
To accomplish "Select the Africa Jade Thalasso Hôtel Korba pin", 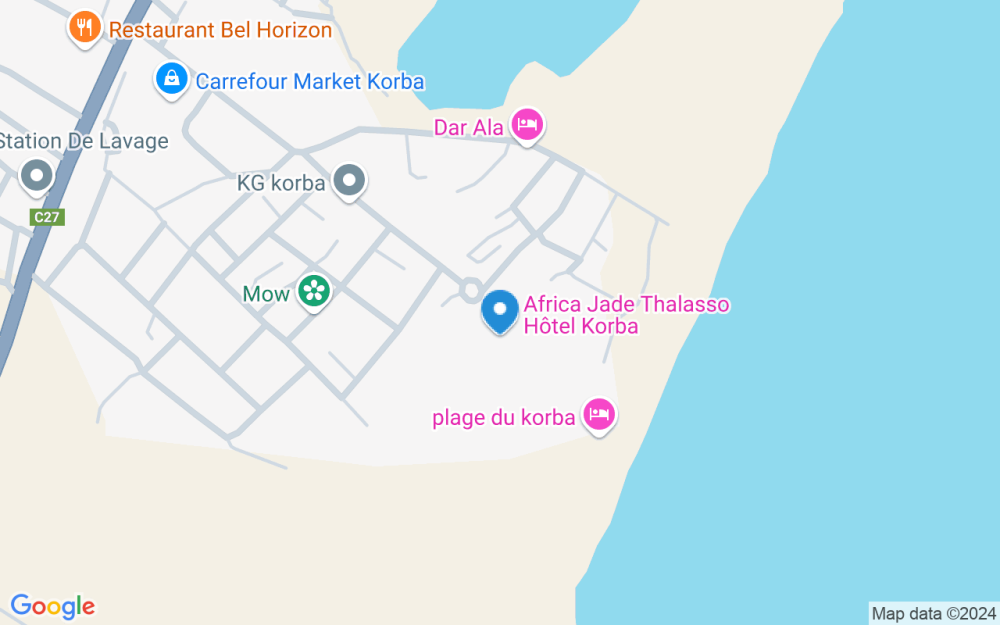I will click(500, 311).
